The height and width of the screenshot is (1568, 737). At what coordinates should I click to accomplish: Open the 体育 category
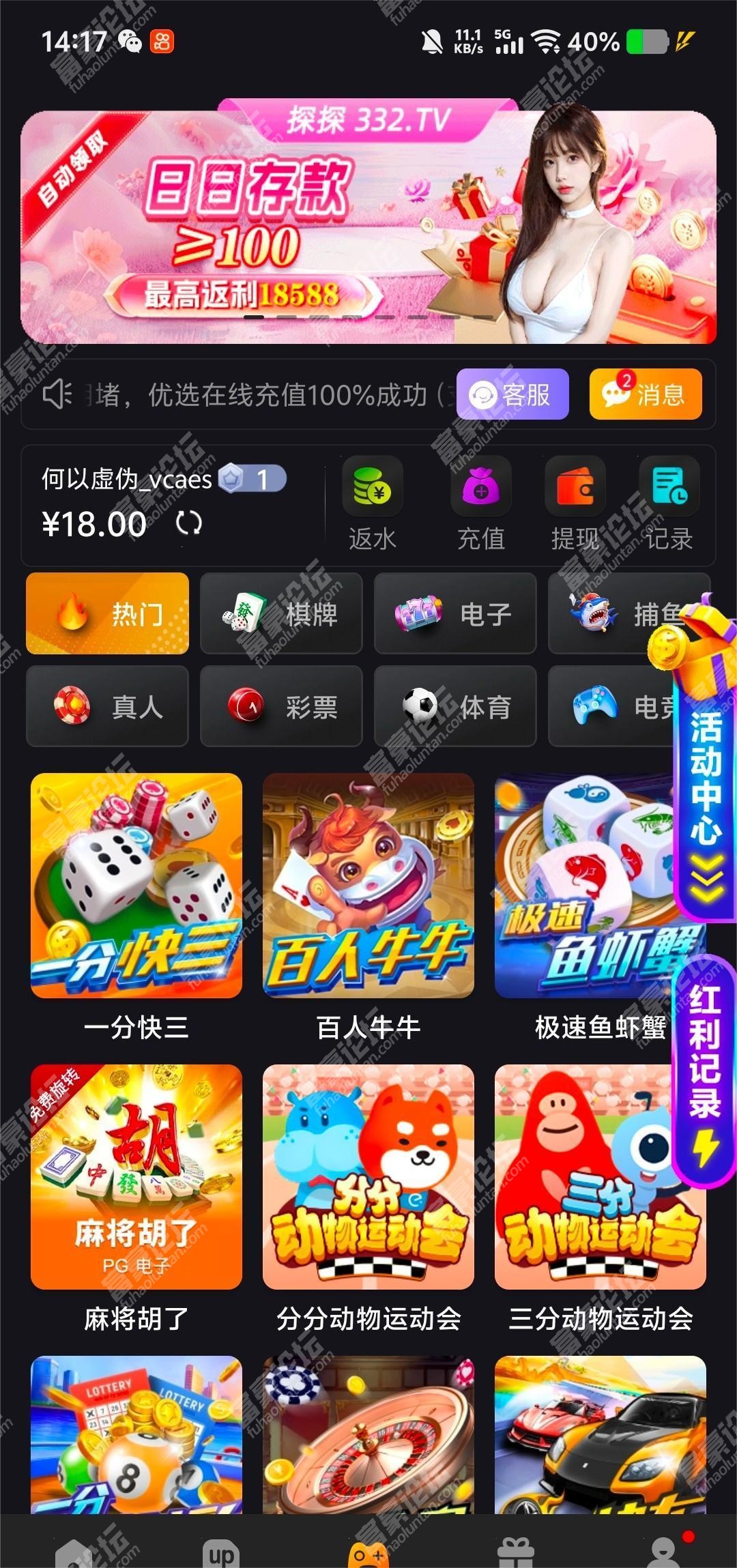[x=454, y=706]
